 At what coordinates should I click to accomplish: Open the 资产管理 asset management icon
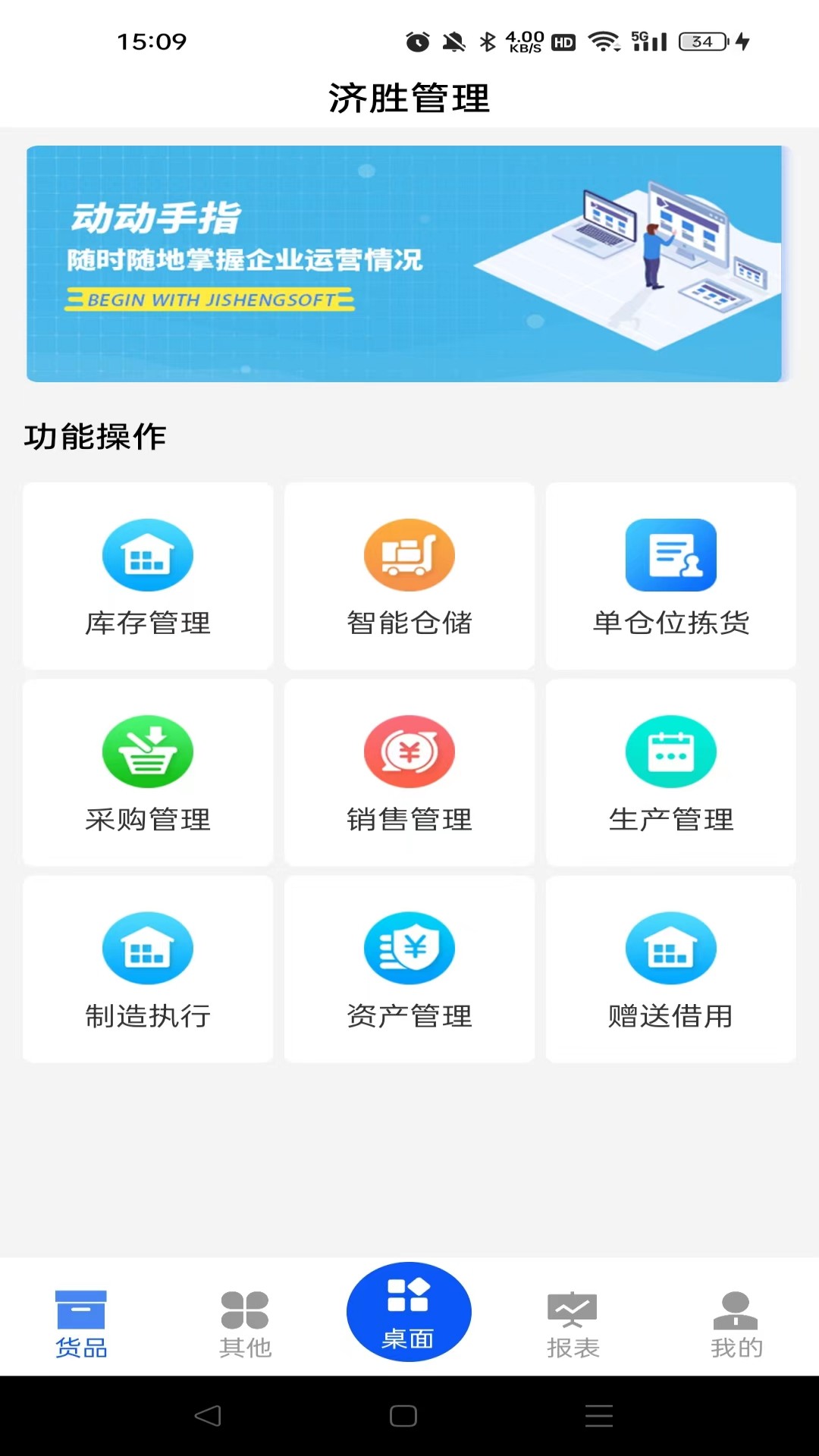pos(409,949)
